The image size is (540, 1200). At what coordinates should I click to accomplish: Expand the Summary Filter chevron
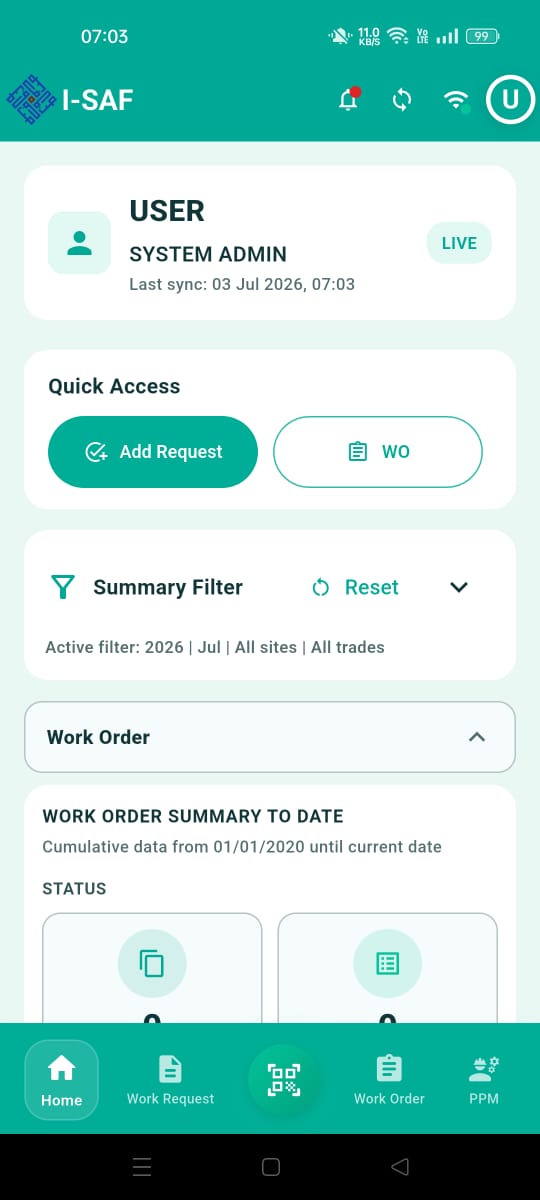tap(459, 587)
